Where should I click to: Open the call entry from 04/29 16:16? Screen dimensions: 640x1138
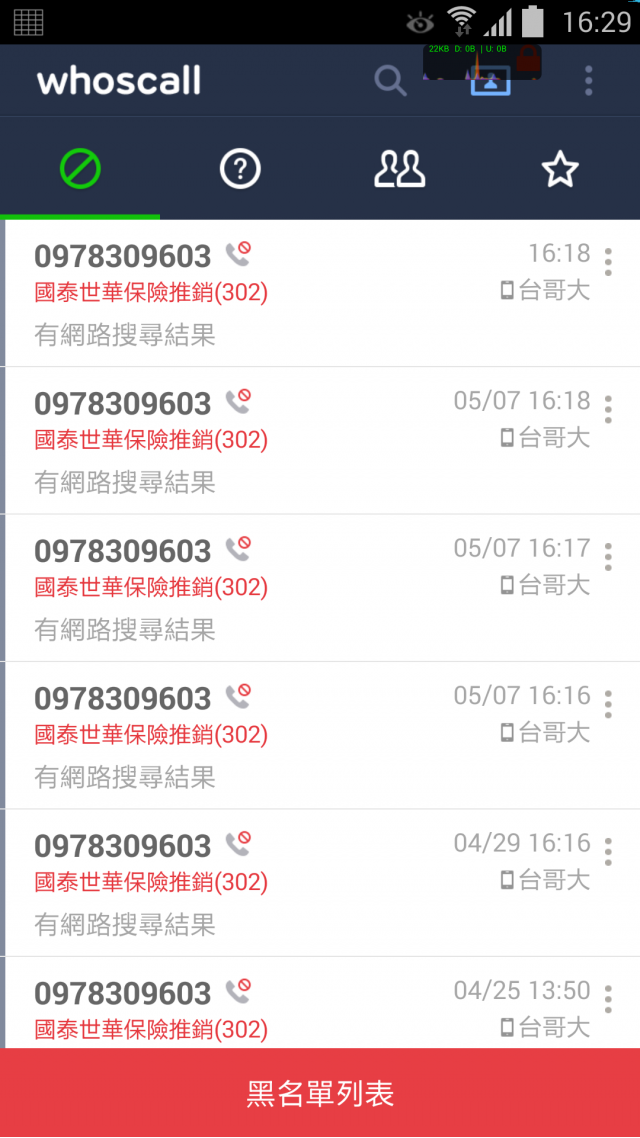click(x=320, y=883)
